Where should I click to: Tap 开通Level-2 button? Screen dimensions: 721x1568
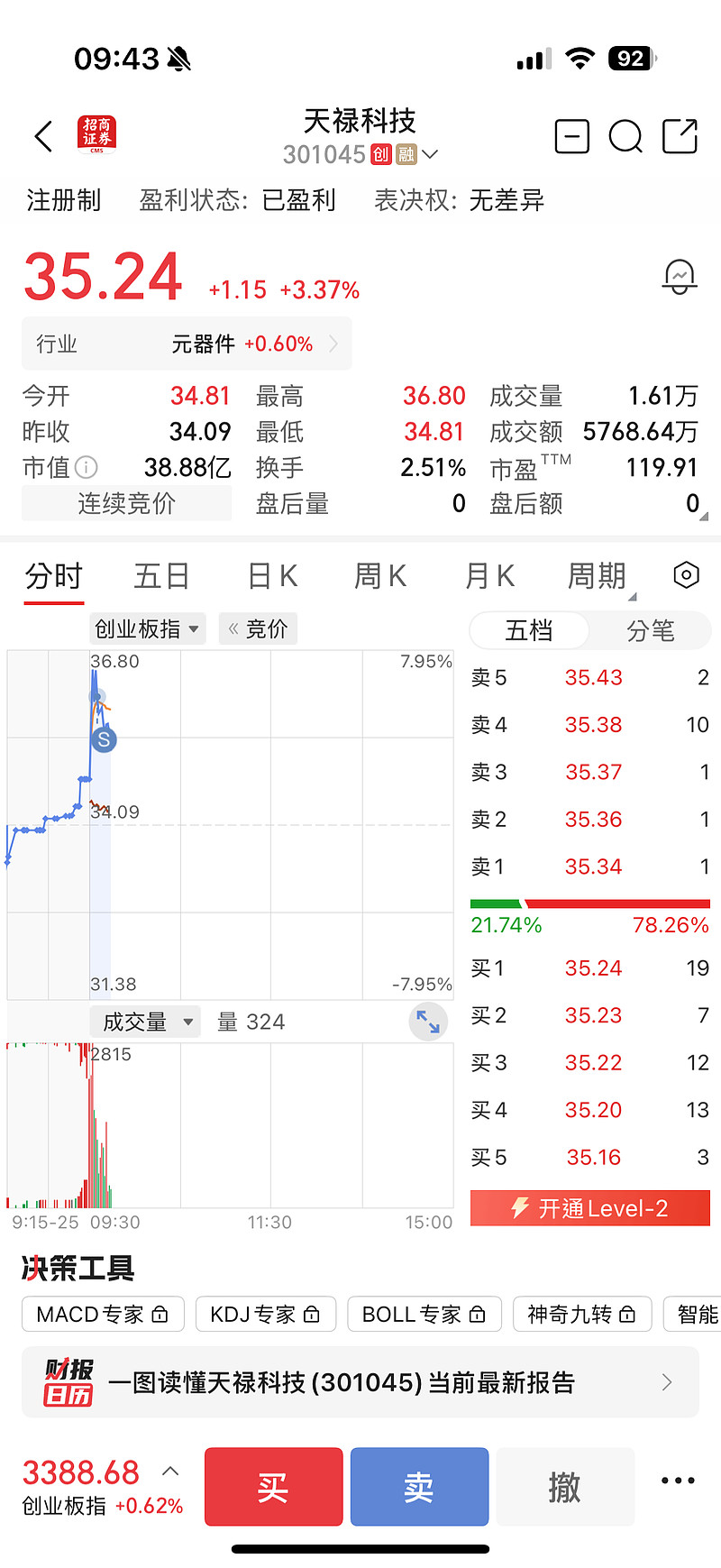pyautogui.click(x=590, y=1208)
